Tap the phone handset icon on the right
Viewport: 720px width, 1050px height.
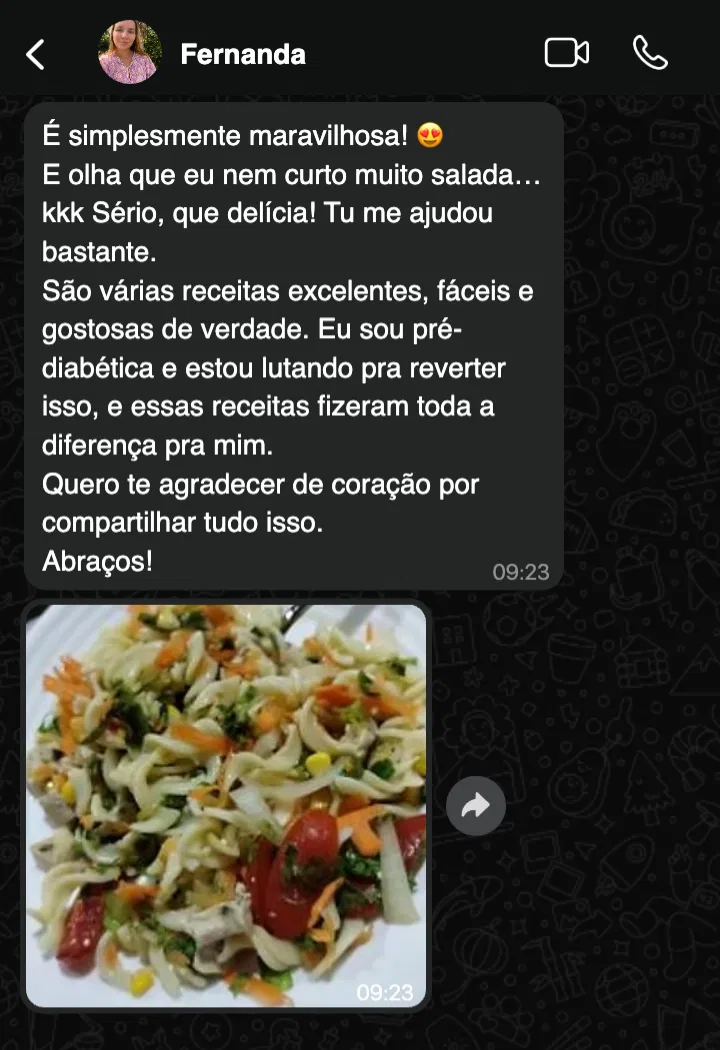[651, 55]
